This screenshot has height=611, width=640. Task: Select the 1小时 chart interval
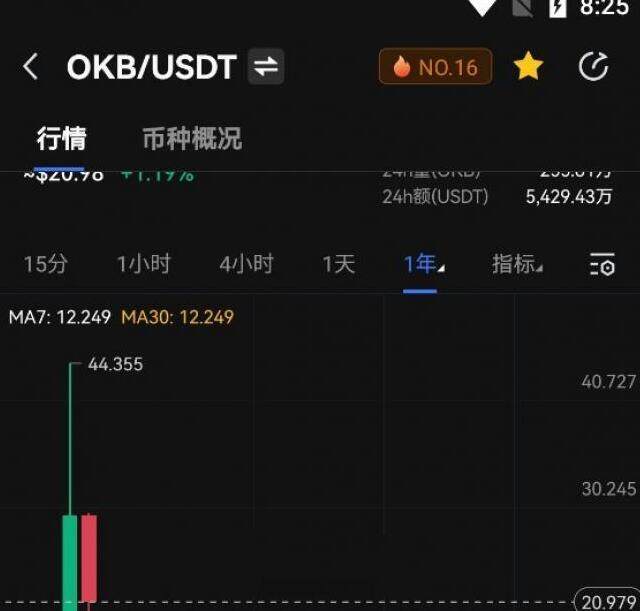[143, 264]
